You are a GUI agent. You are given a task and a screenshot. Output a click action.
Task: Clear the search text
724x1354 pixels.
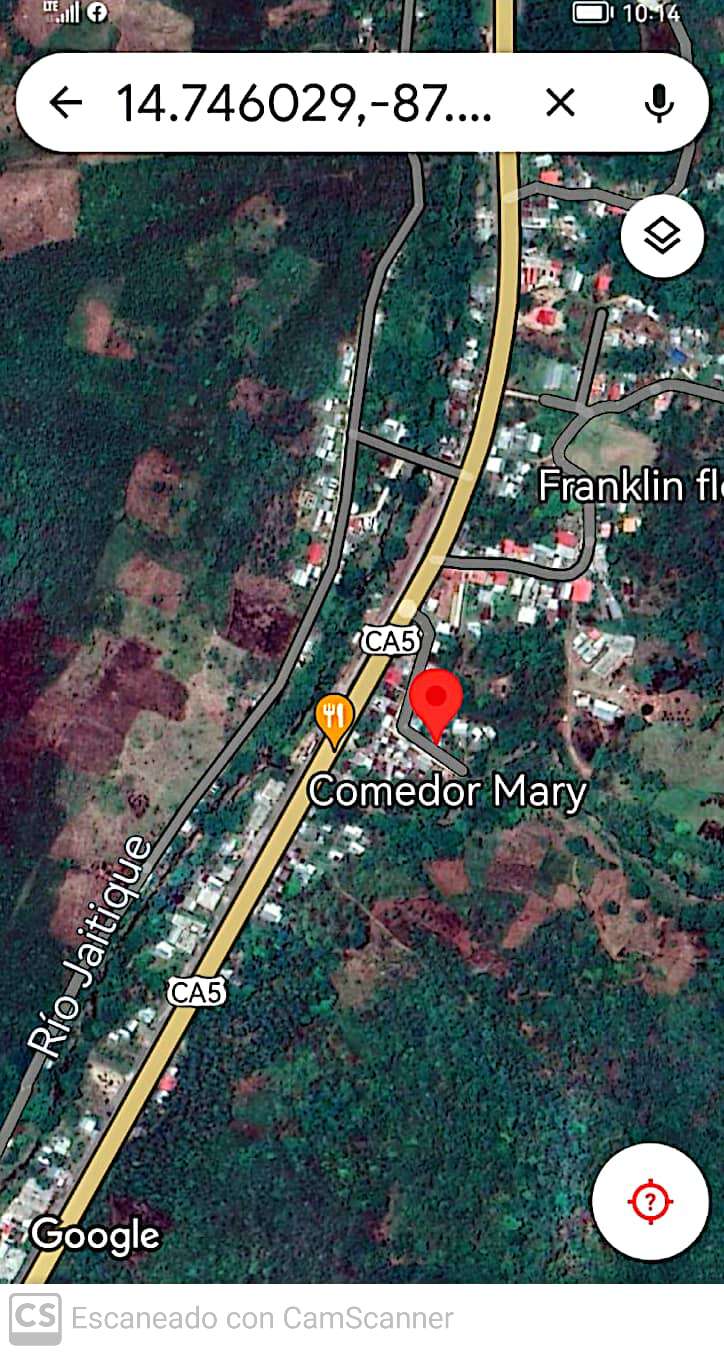(x=560, y=102)
